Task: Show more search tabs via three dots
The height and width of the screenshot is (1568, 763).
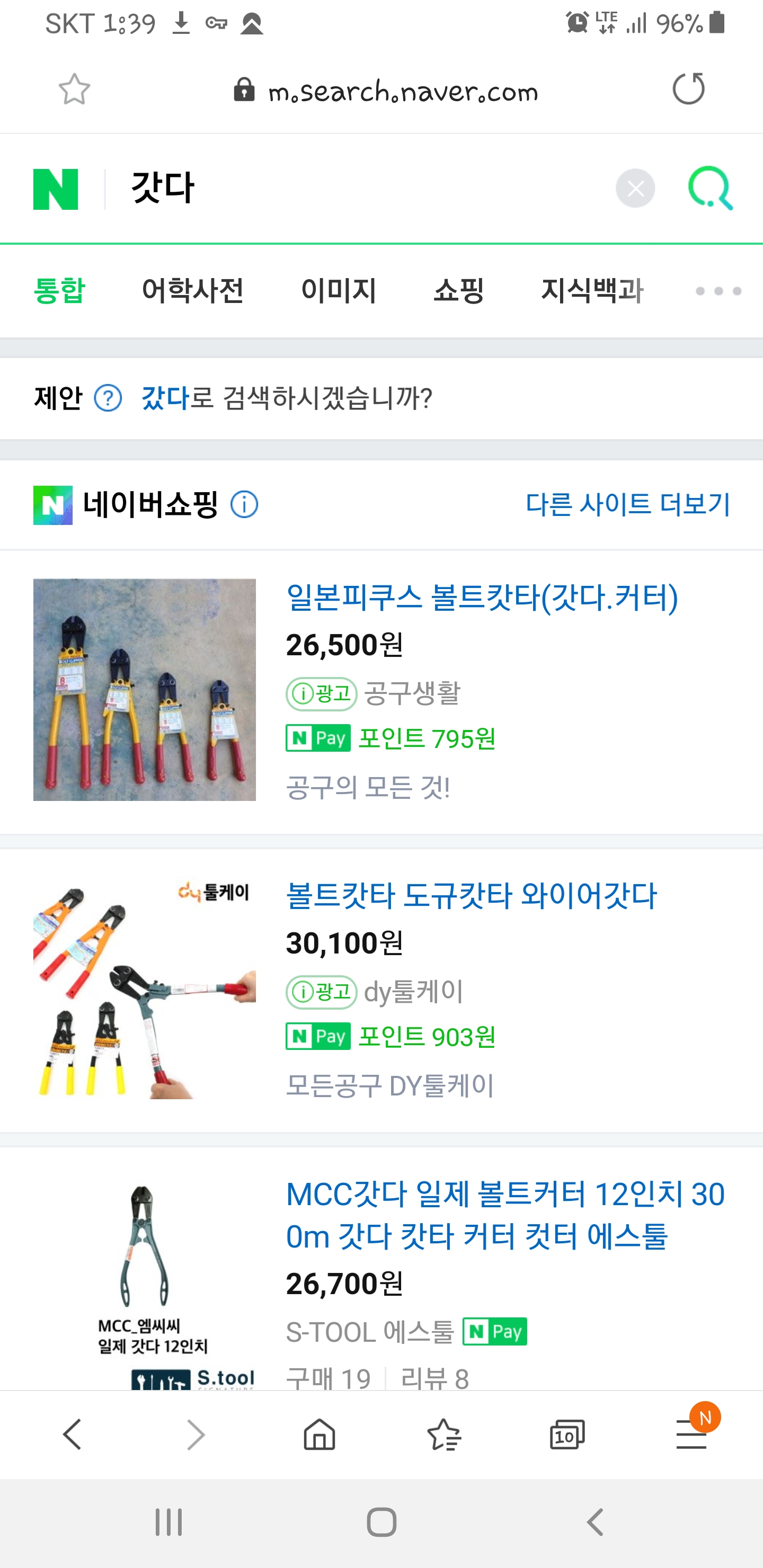Action: pos(718,291)
